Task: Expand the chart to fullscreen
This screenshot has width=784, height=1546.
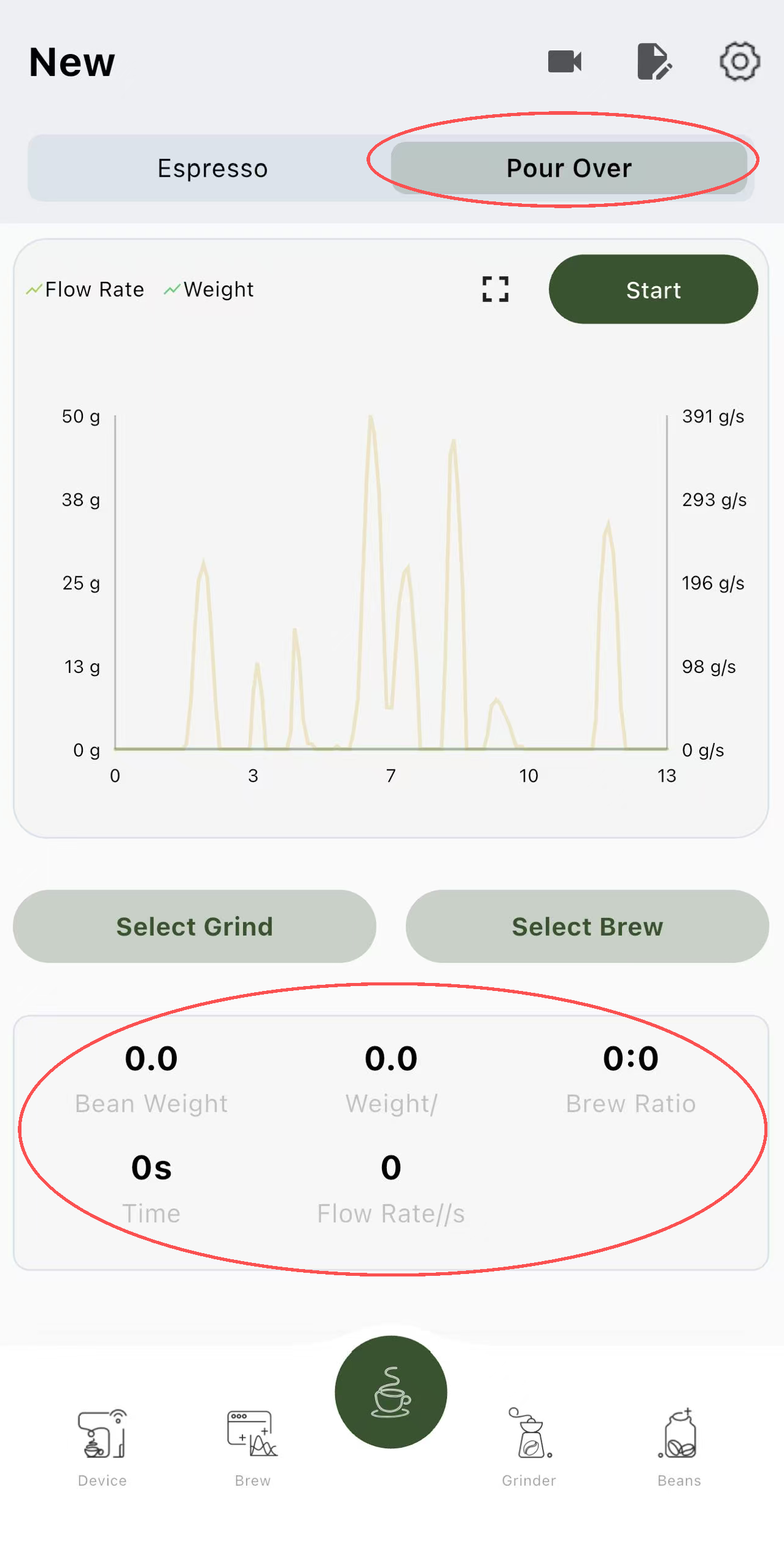Action: tap(495, 289)
